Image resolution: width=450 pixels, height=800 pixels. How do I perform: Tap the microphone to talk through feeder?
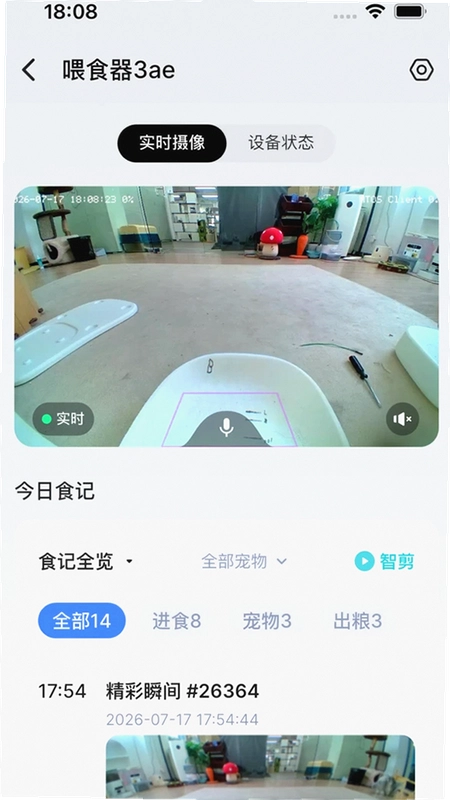226,428
